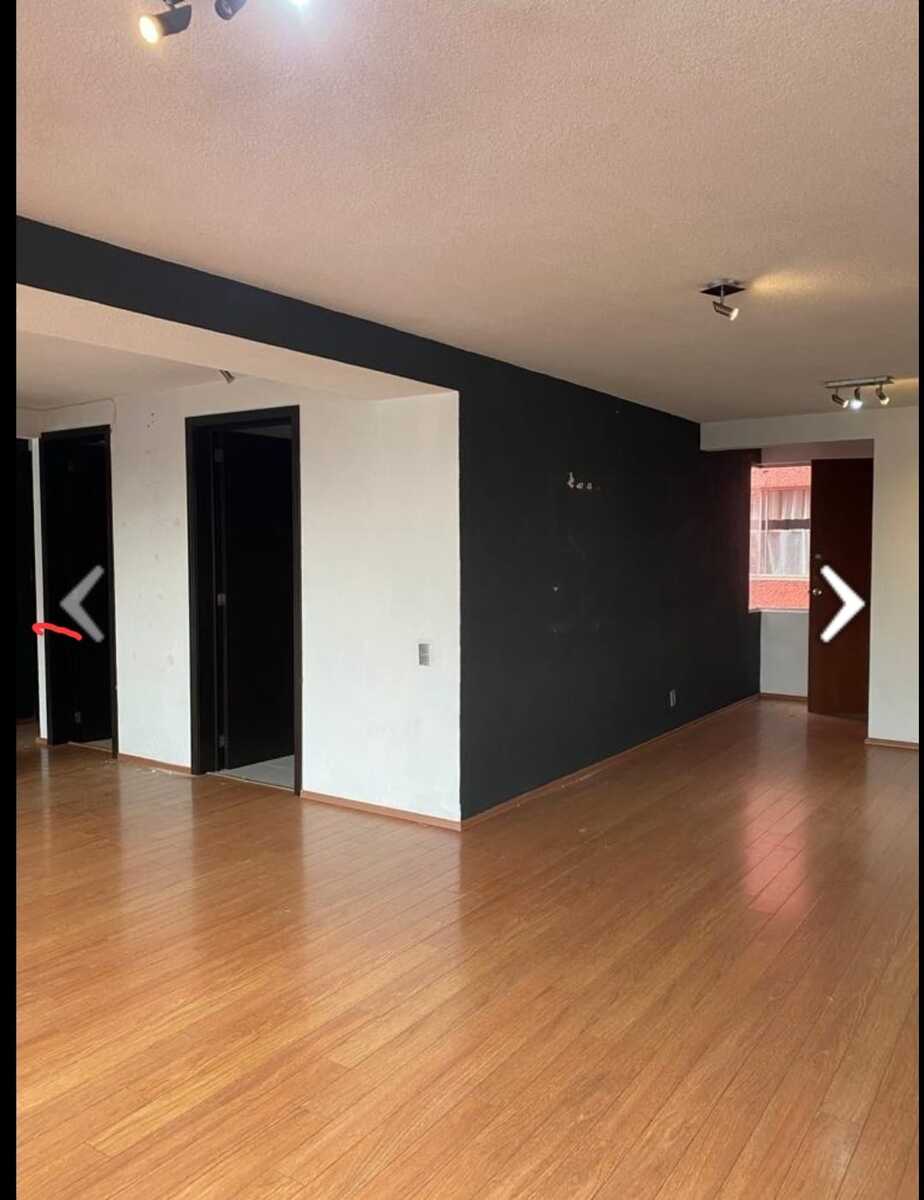924x1200 pixels.
Task: Show the next photo with right arrow
Action: 841,603
